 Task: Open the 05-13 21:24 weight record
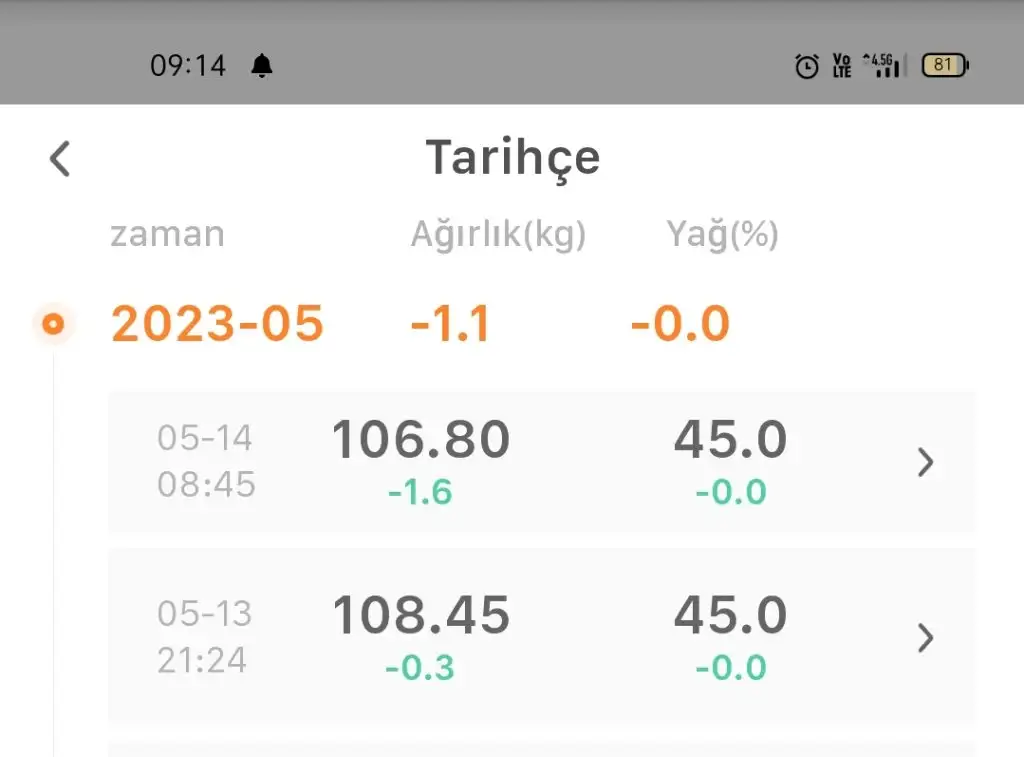coord(540,637)
